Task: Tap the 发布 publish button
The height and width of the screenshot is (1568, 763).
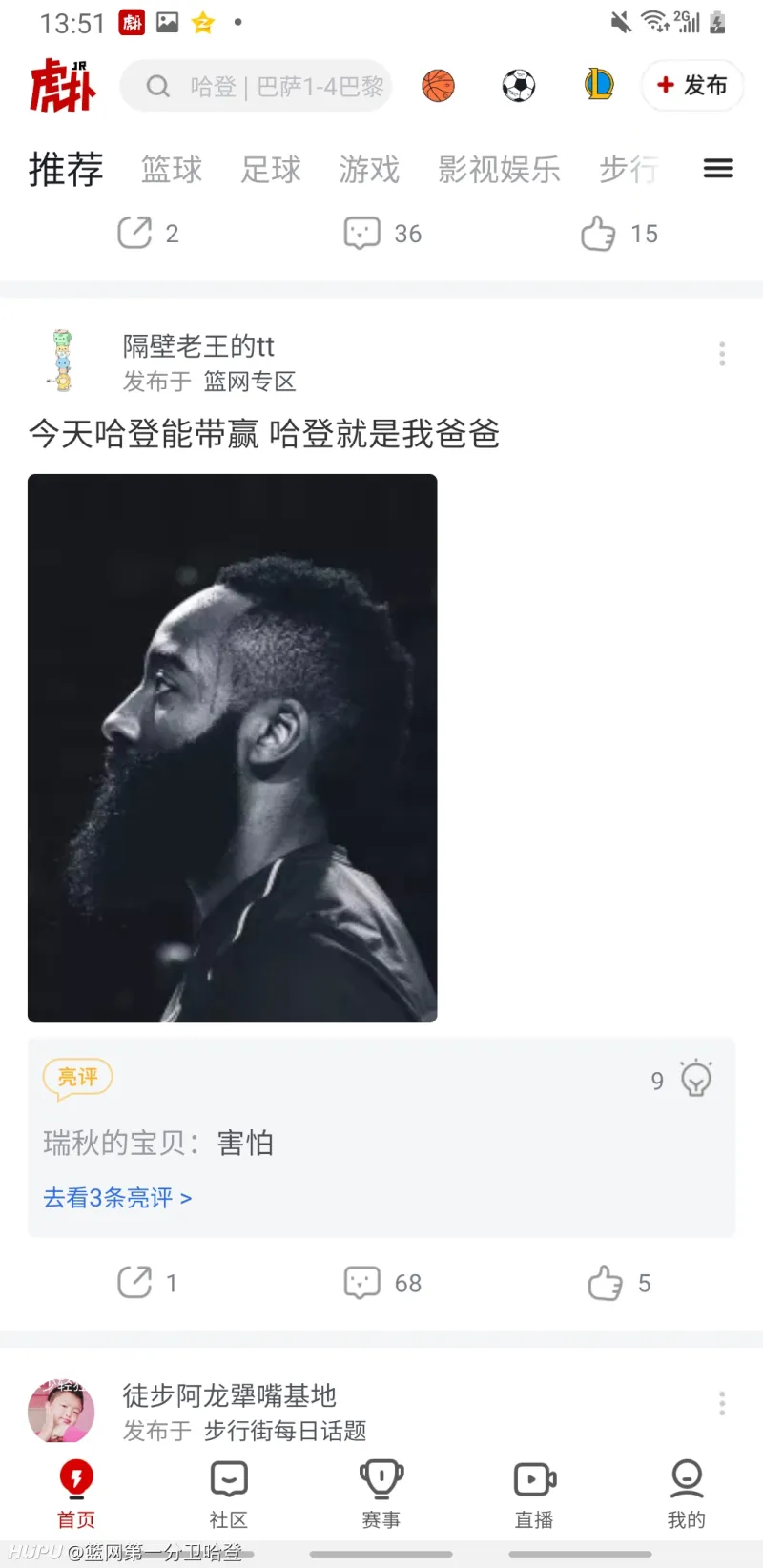Action: click(x=692, y=85)
